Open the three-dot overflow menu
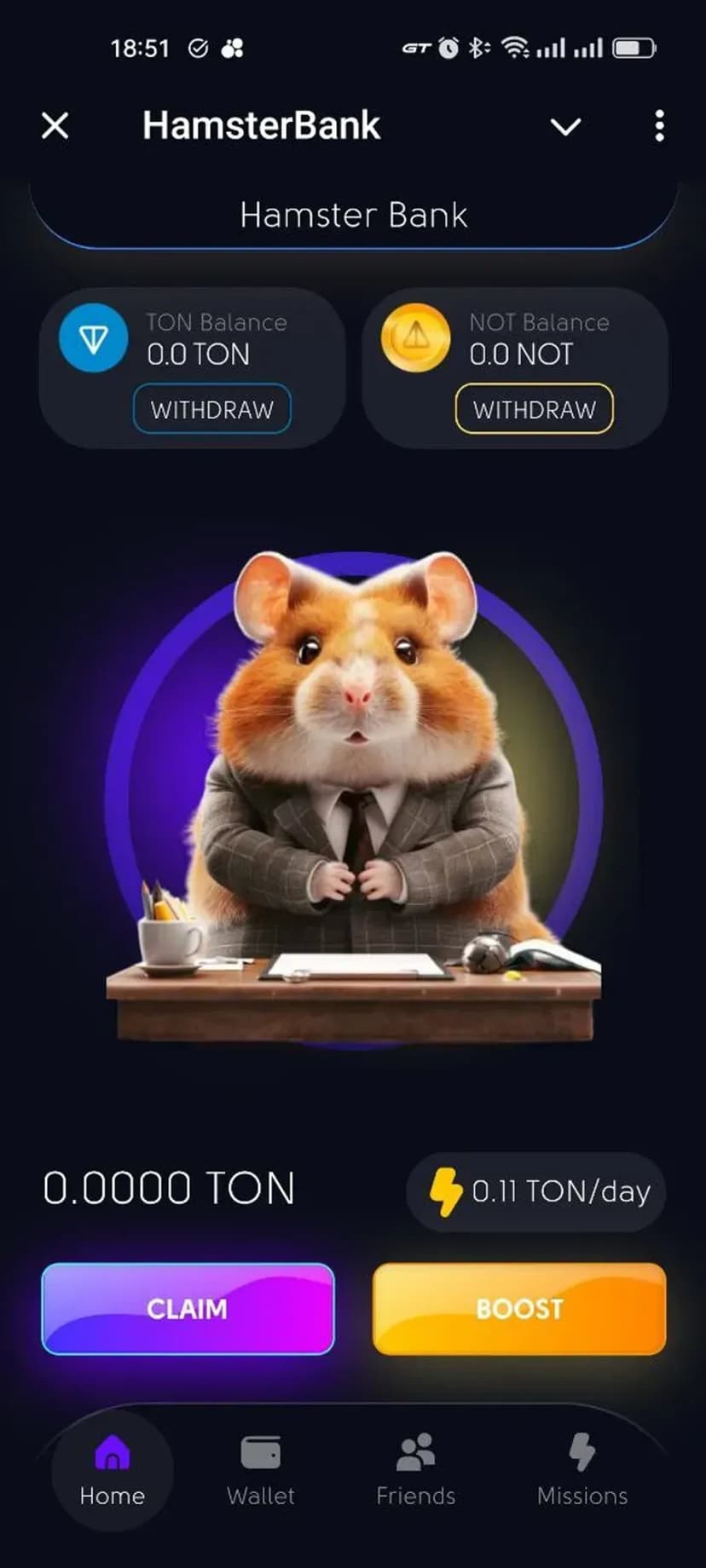 pyautogui.click(x=659, y=126)
